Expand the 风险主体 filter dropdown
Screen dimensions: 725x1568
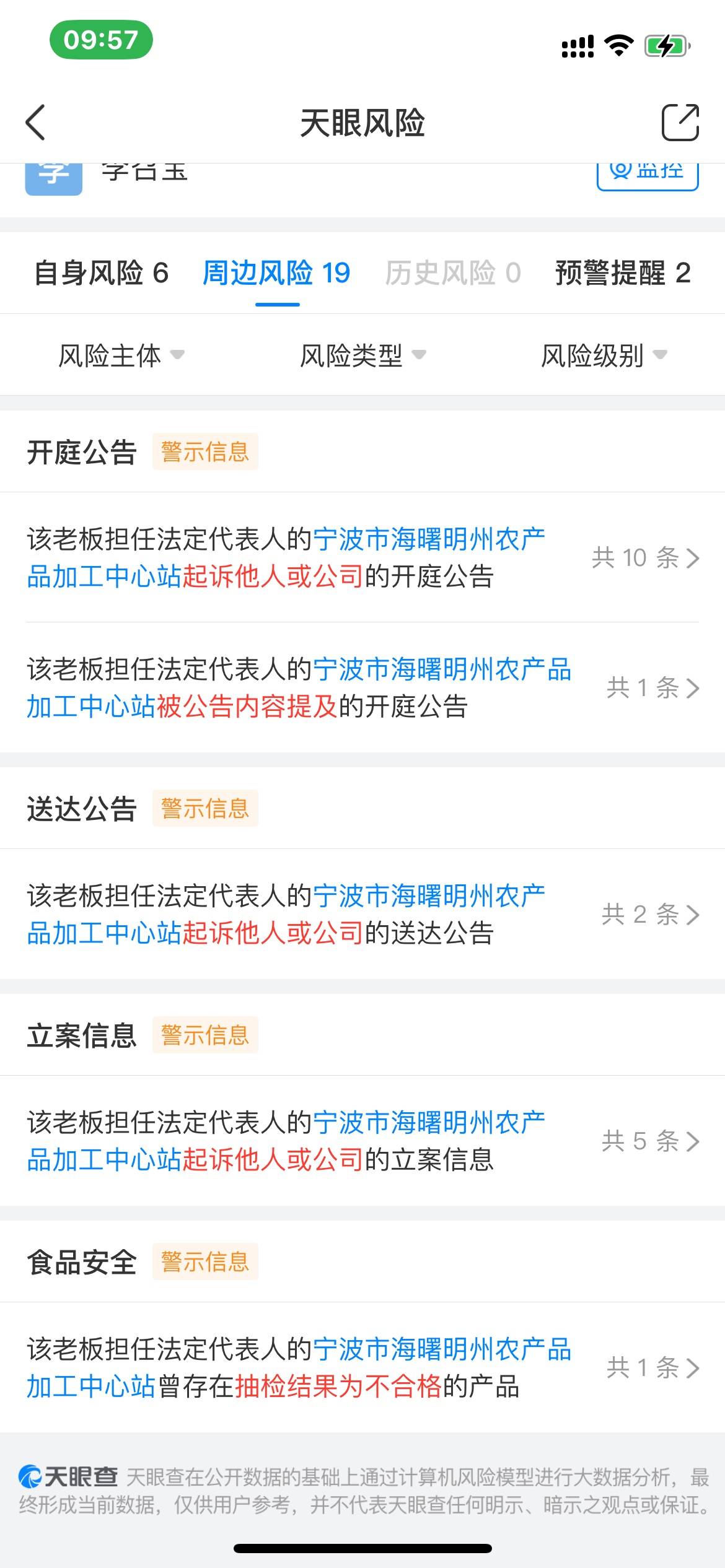pyautogui.click(x=121, y=355)
